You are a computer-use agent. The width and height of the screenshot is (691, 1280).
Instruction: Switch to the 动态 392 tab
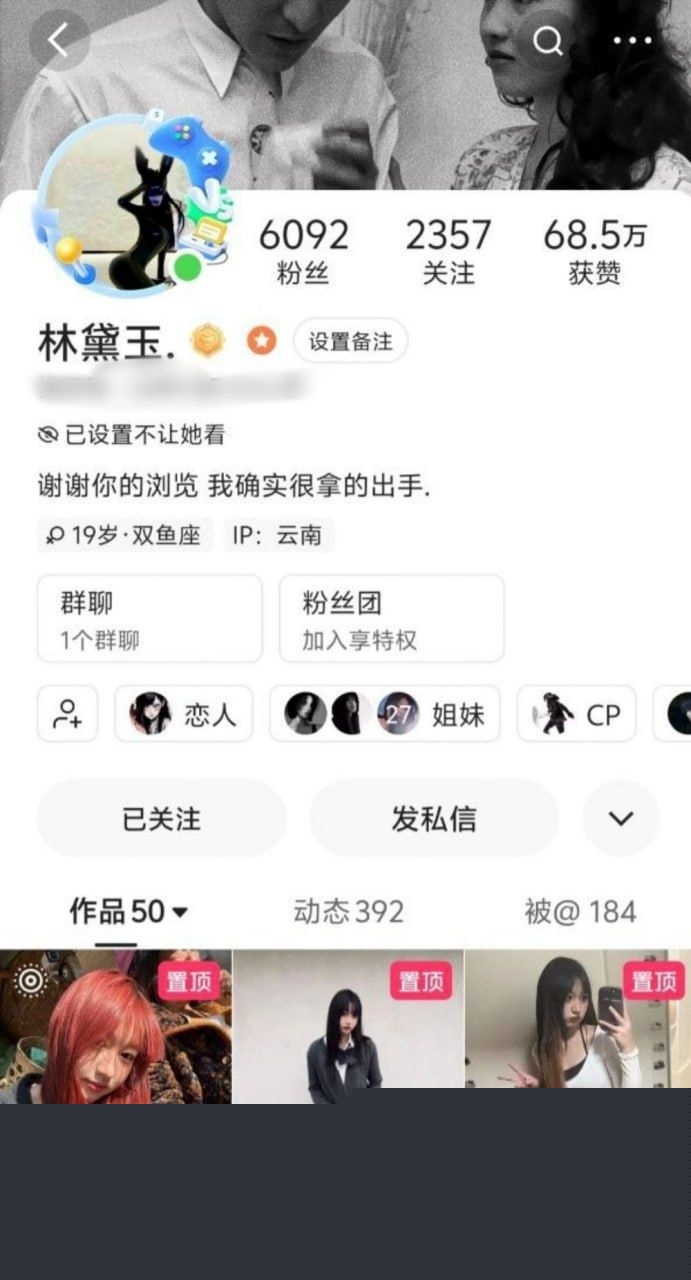point(348,911)
